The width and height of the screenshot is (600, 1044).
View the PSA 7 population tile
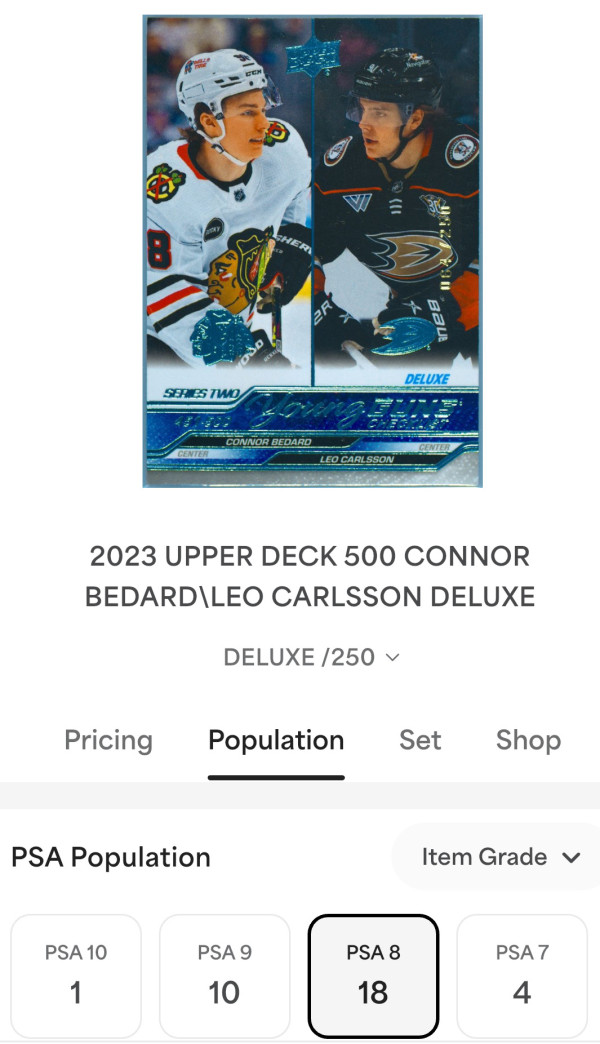pos(522,975)
